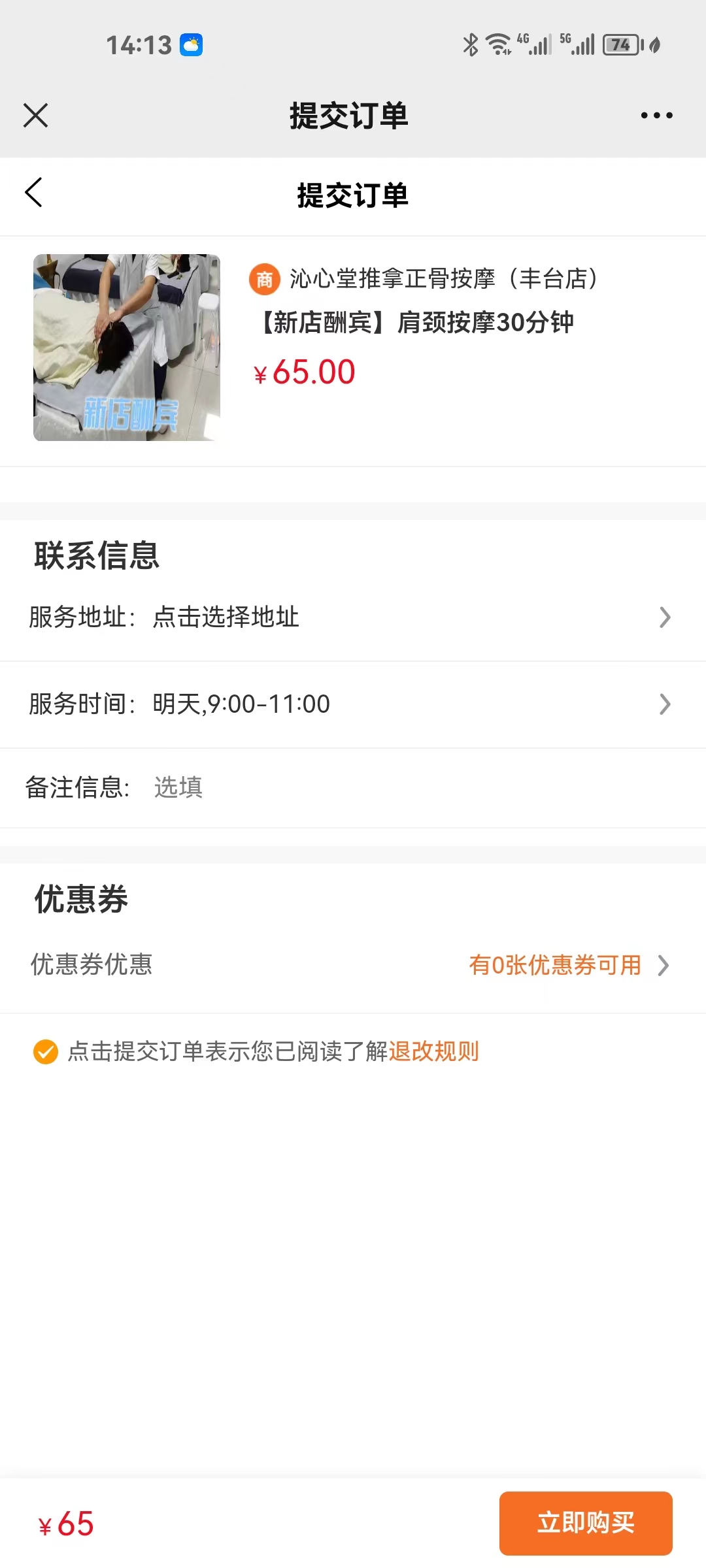Open the 退改规则 link
706x1568 pixels.
(x=434, y=1052)
